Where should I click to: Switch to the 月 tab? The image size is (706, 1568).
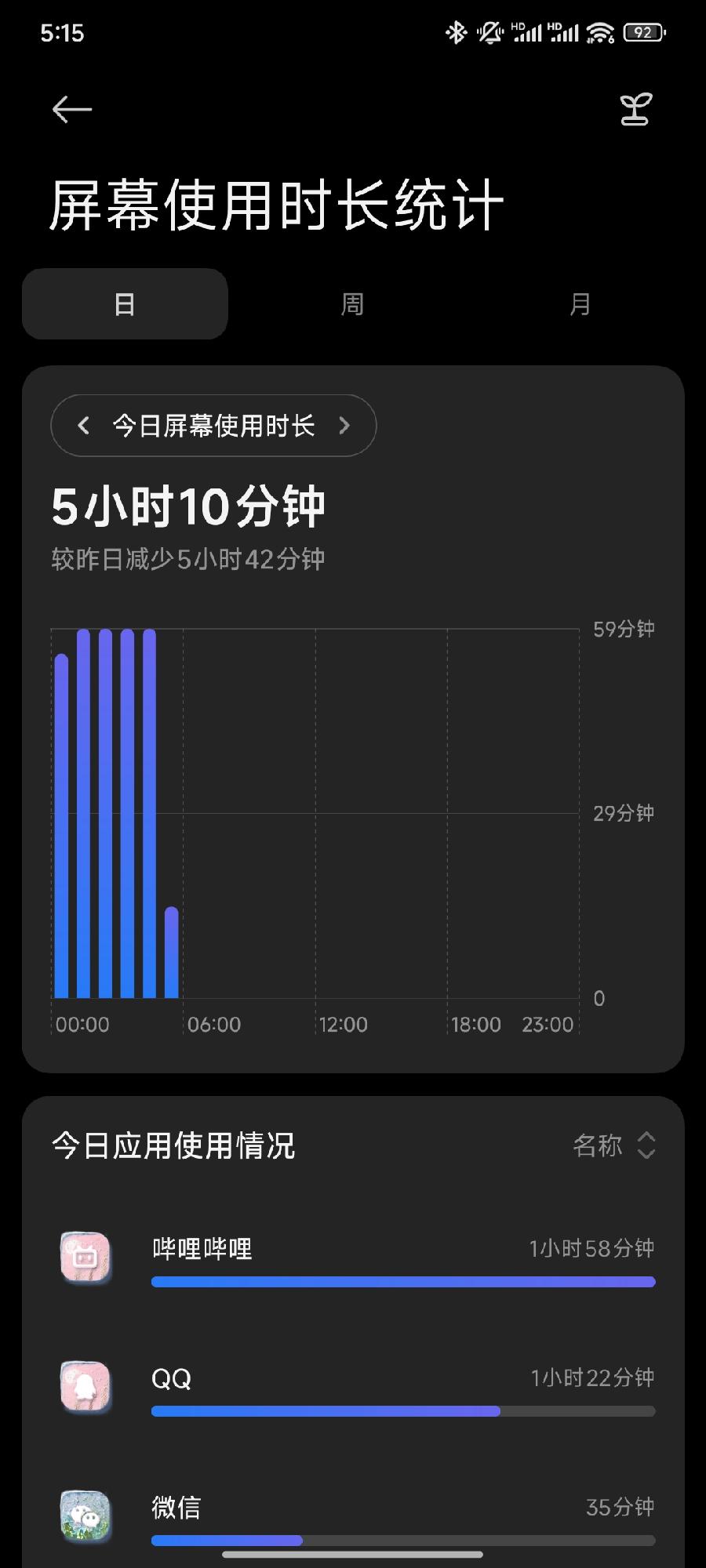580,304
